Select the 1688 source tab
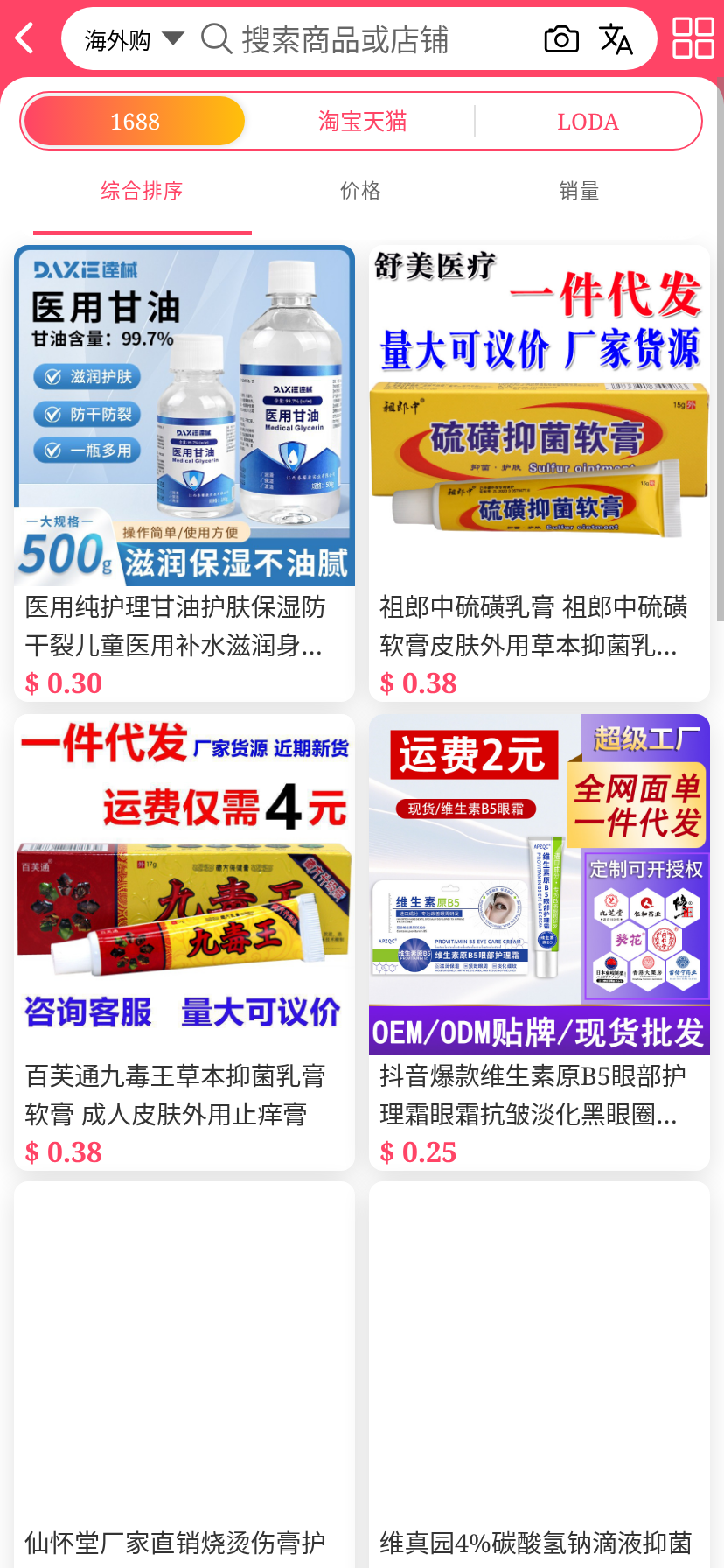Image resolution: width=724 pixels, height=1568 pixels. click(135, 121)
